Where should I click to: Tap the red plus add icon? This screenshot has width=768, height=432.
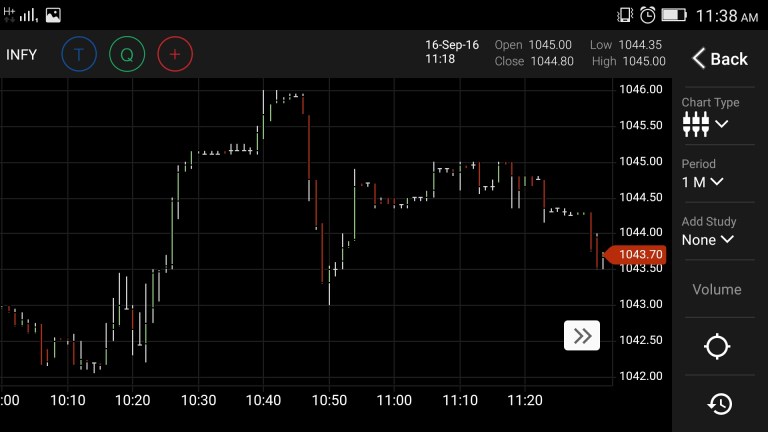pos(175,54)
